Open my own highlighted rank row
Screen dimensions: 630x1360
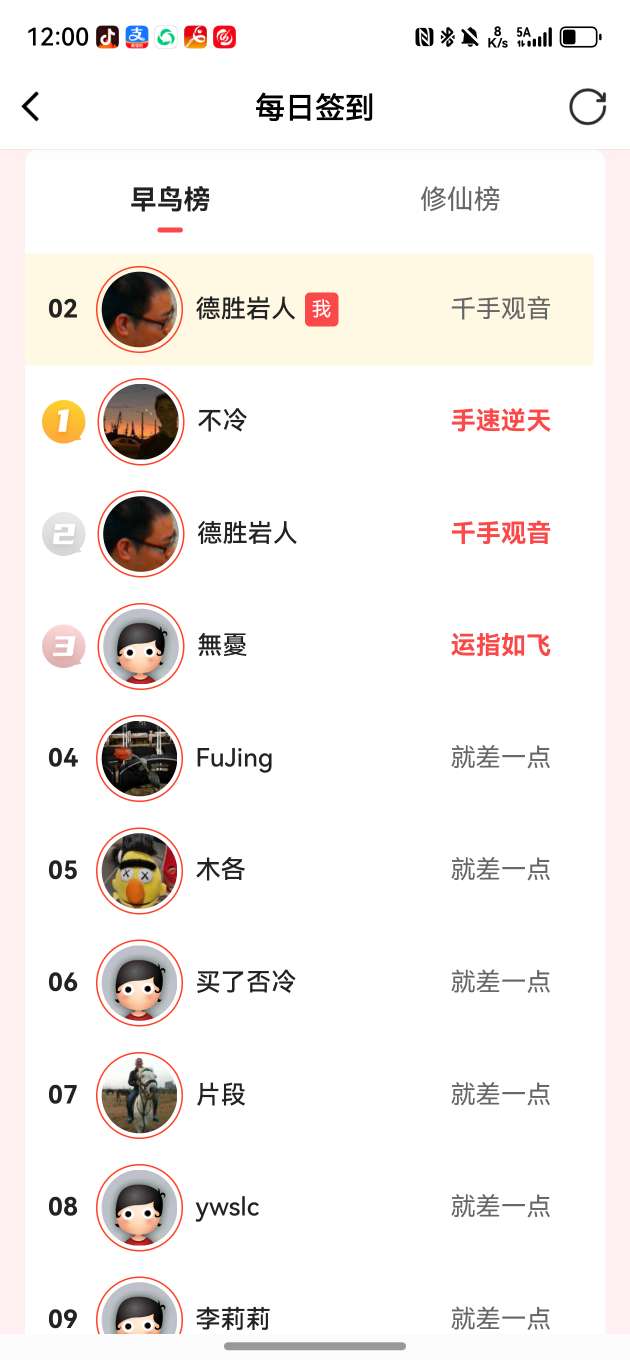click(x=309, y=309)
